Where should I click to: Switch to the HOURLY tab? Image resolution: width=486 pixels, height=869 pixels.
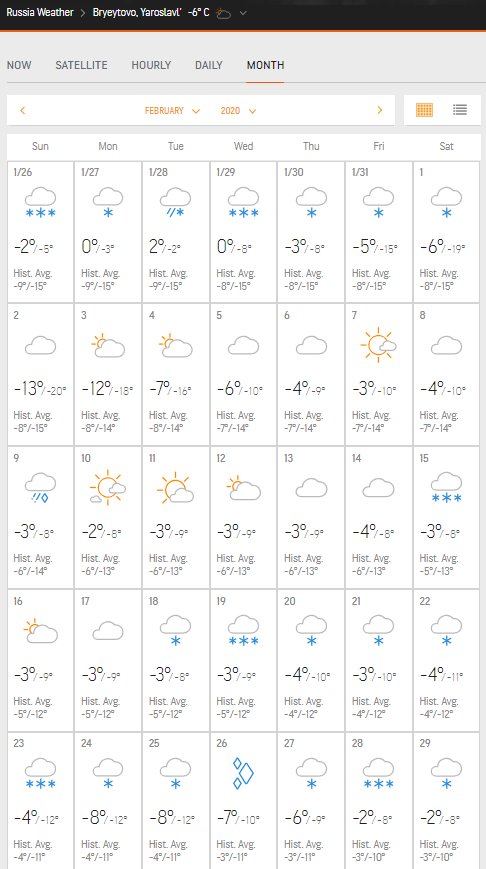coord(151,65)
